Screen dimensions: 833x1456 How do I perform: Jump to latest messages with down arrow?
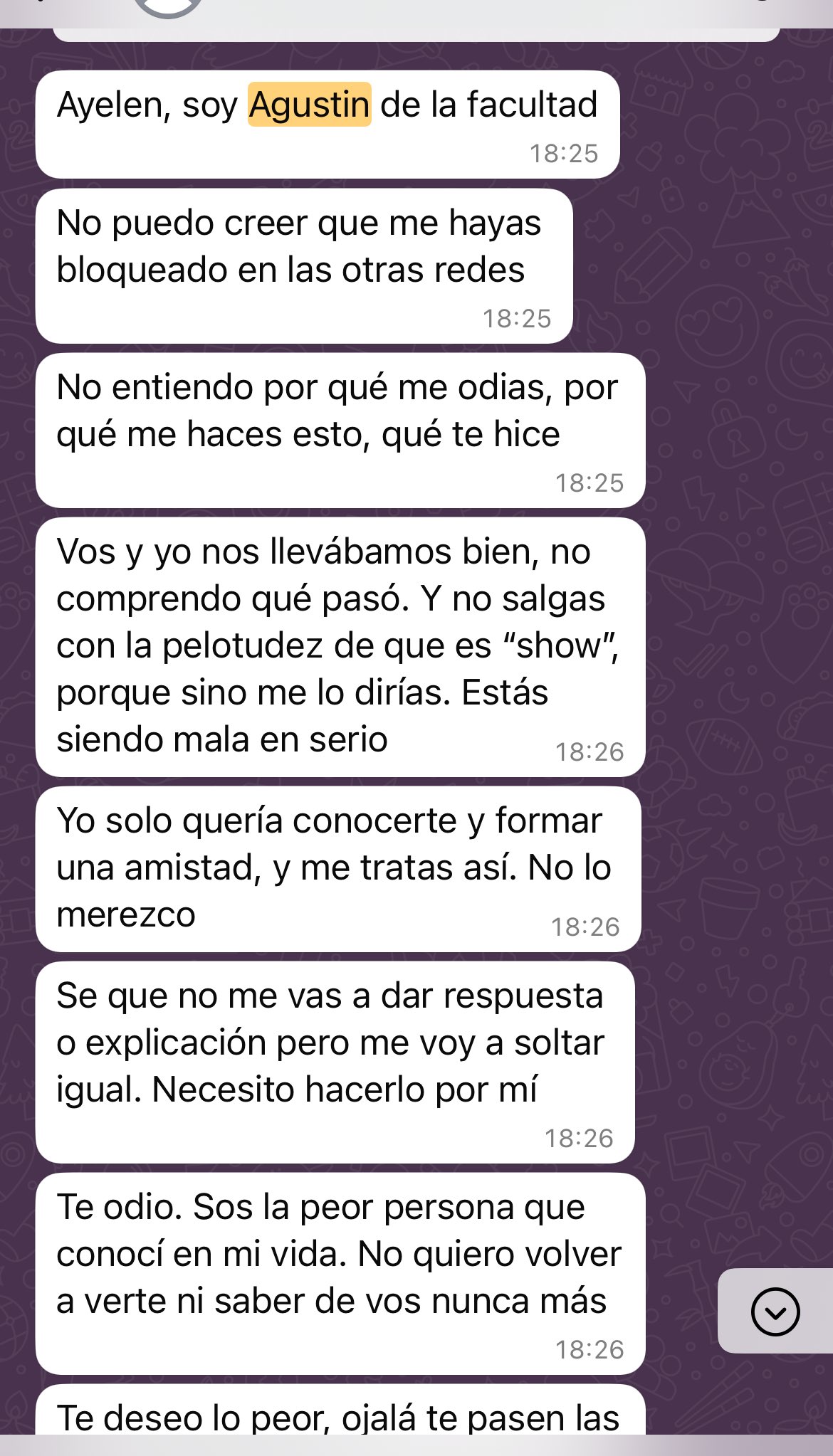pos(775,1311)
